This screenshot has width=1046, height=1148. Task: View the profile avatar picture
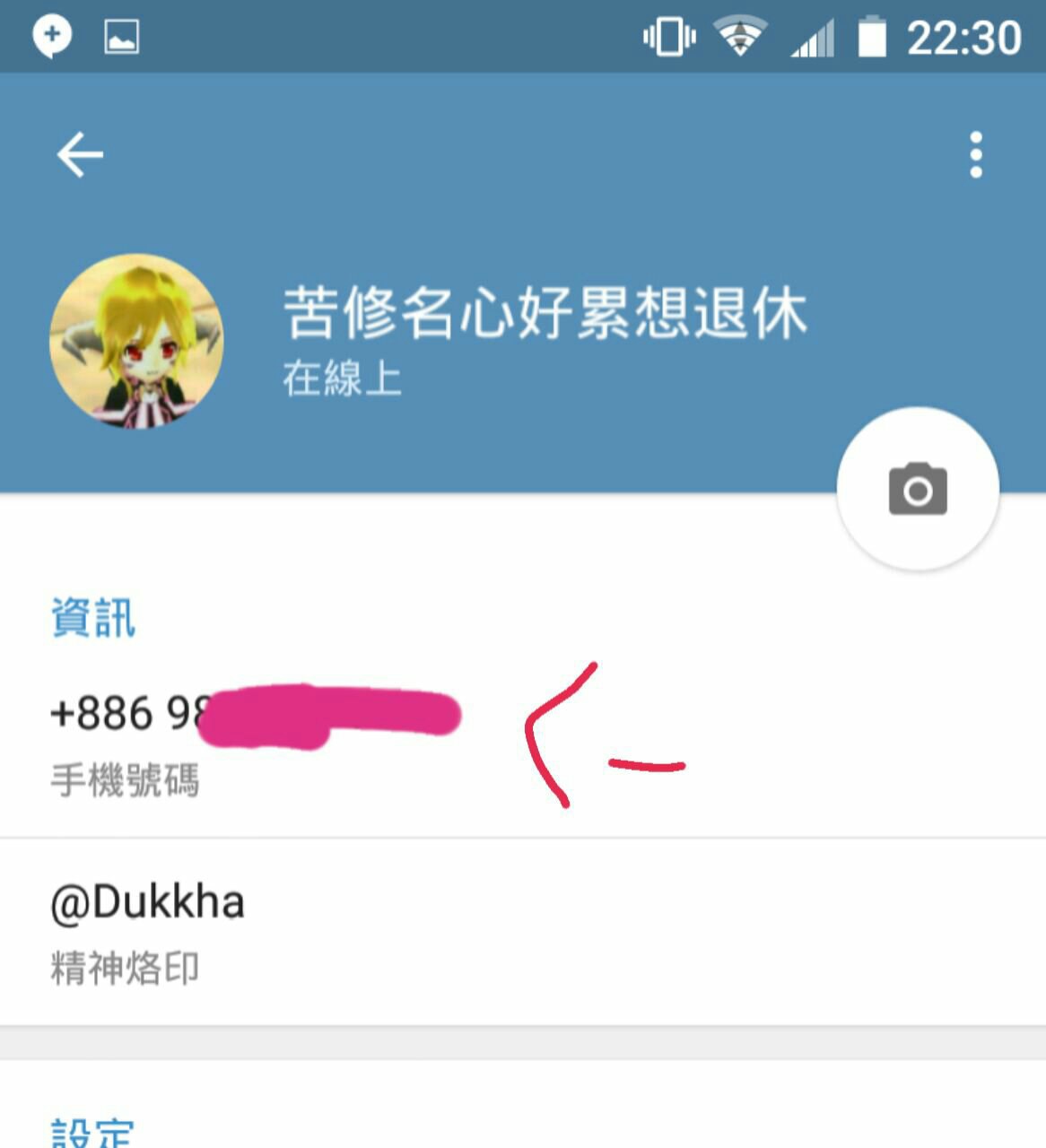136,341
